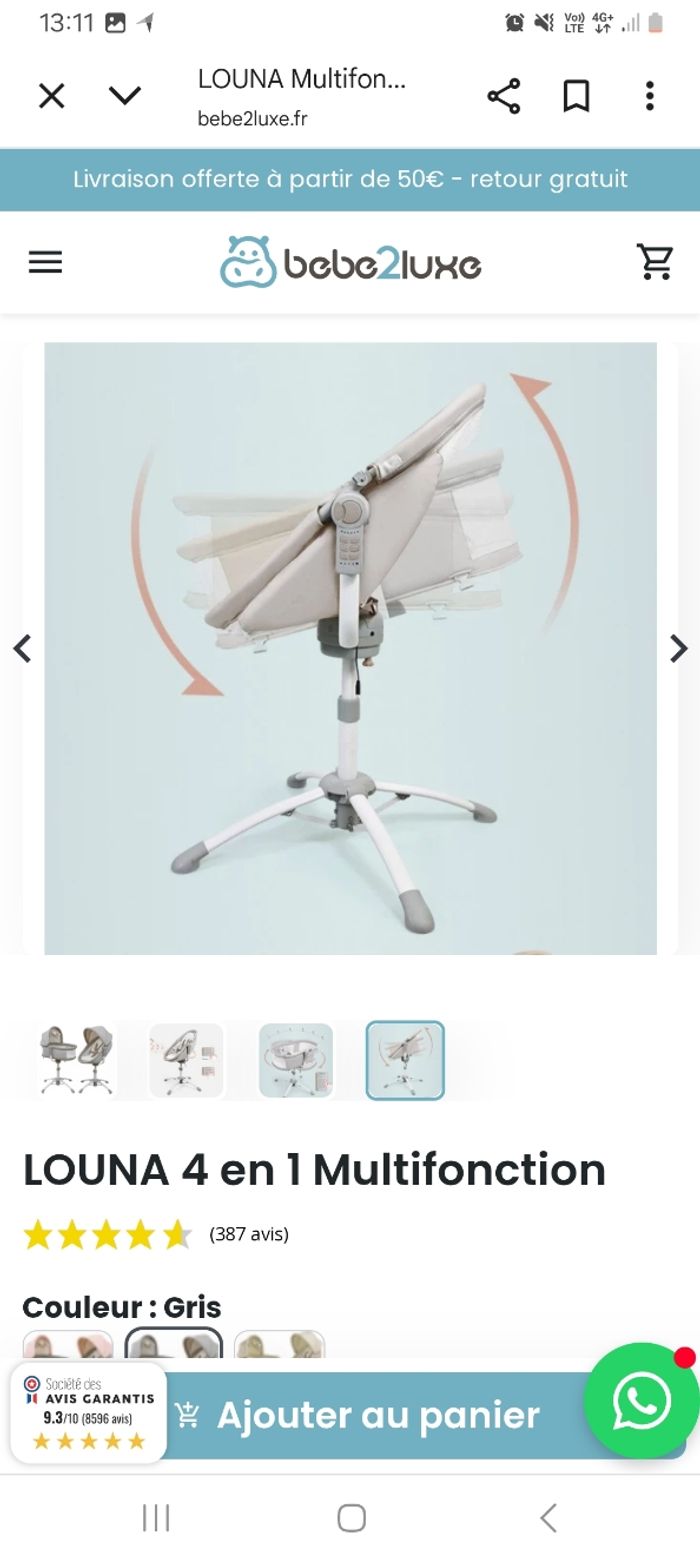Share this product page
Screen dimensions: 700x1560
click(503, 96)
